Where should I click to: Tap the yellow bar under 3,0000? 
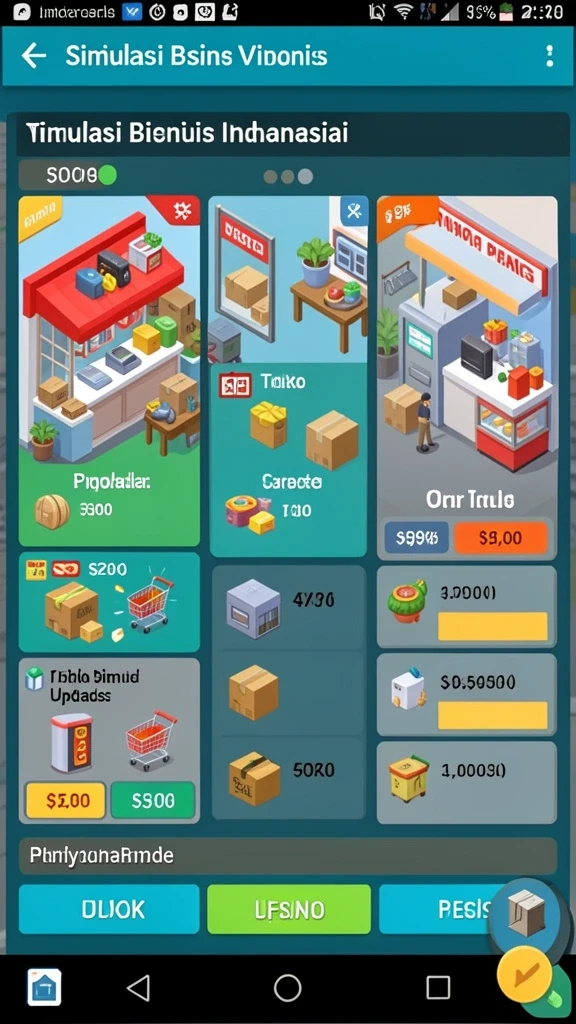[x=492, y=626]
